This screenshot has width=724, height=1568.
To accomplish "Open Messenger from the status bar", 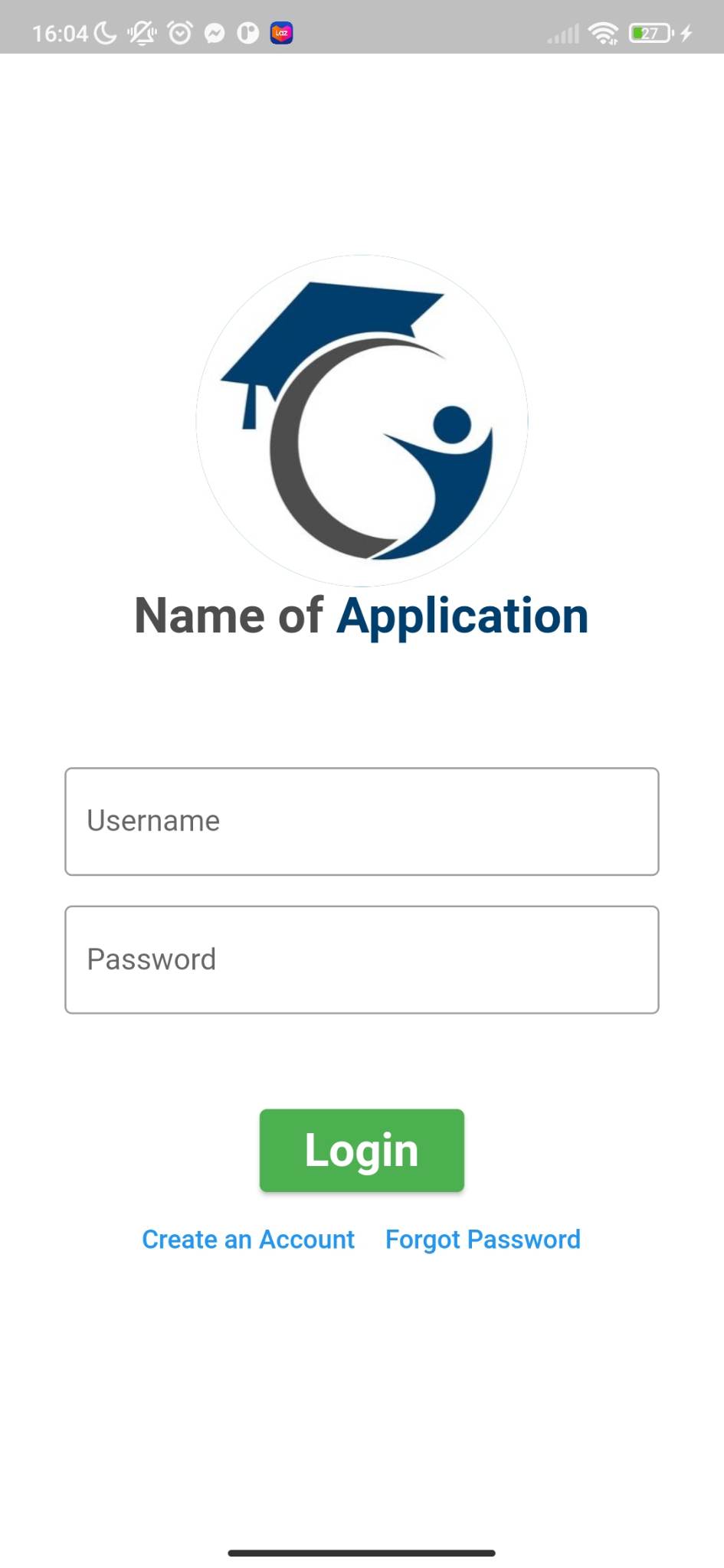I will click(215, 31).
